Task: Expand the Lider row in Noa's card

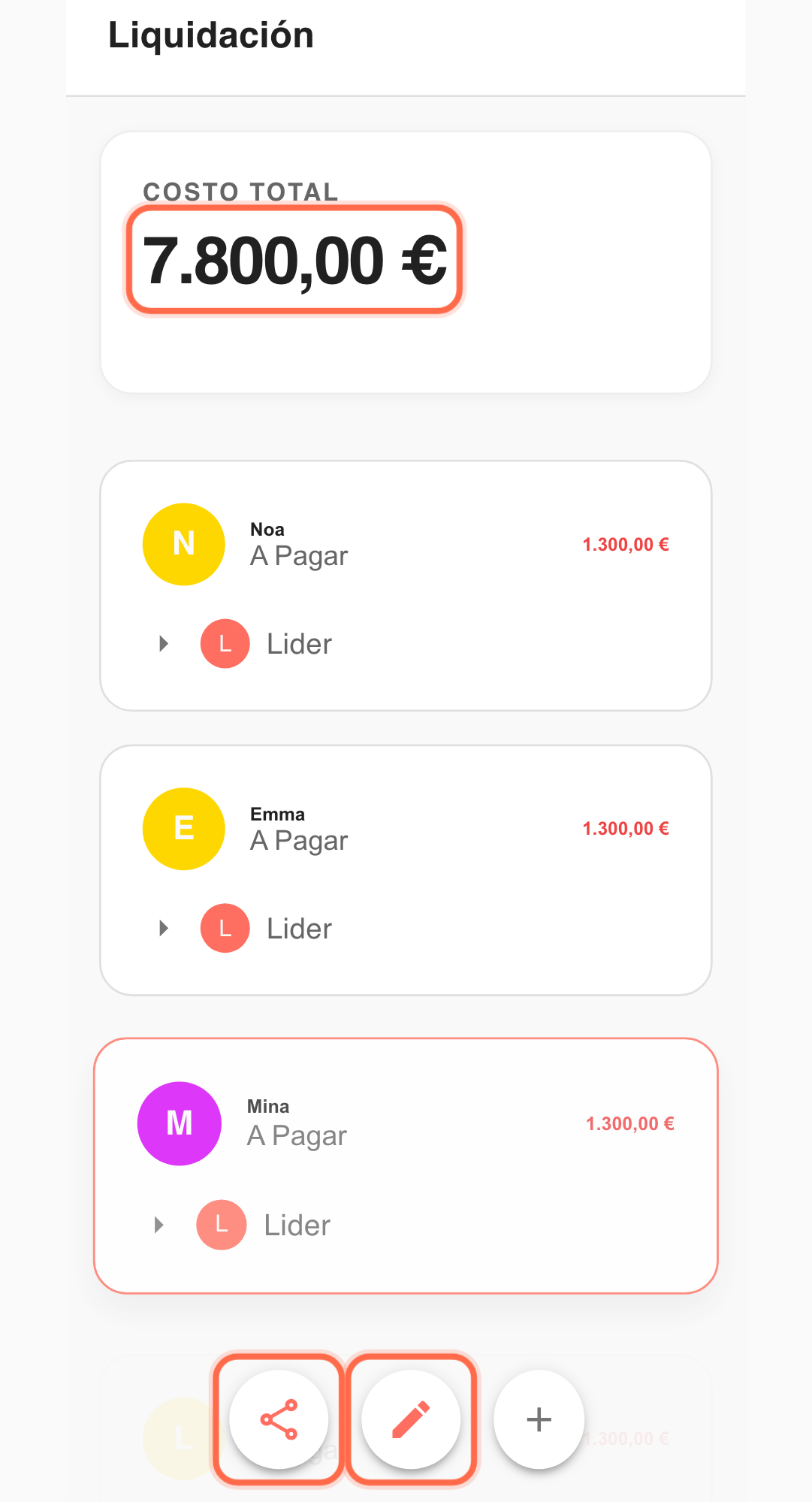Action: [x=162, y=643]
